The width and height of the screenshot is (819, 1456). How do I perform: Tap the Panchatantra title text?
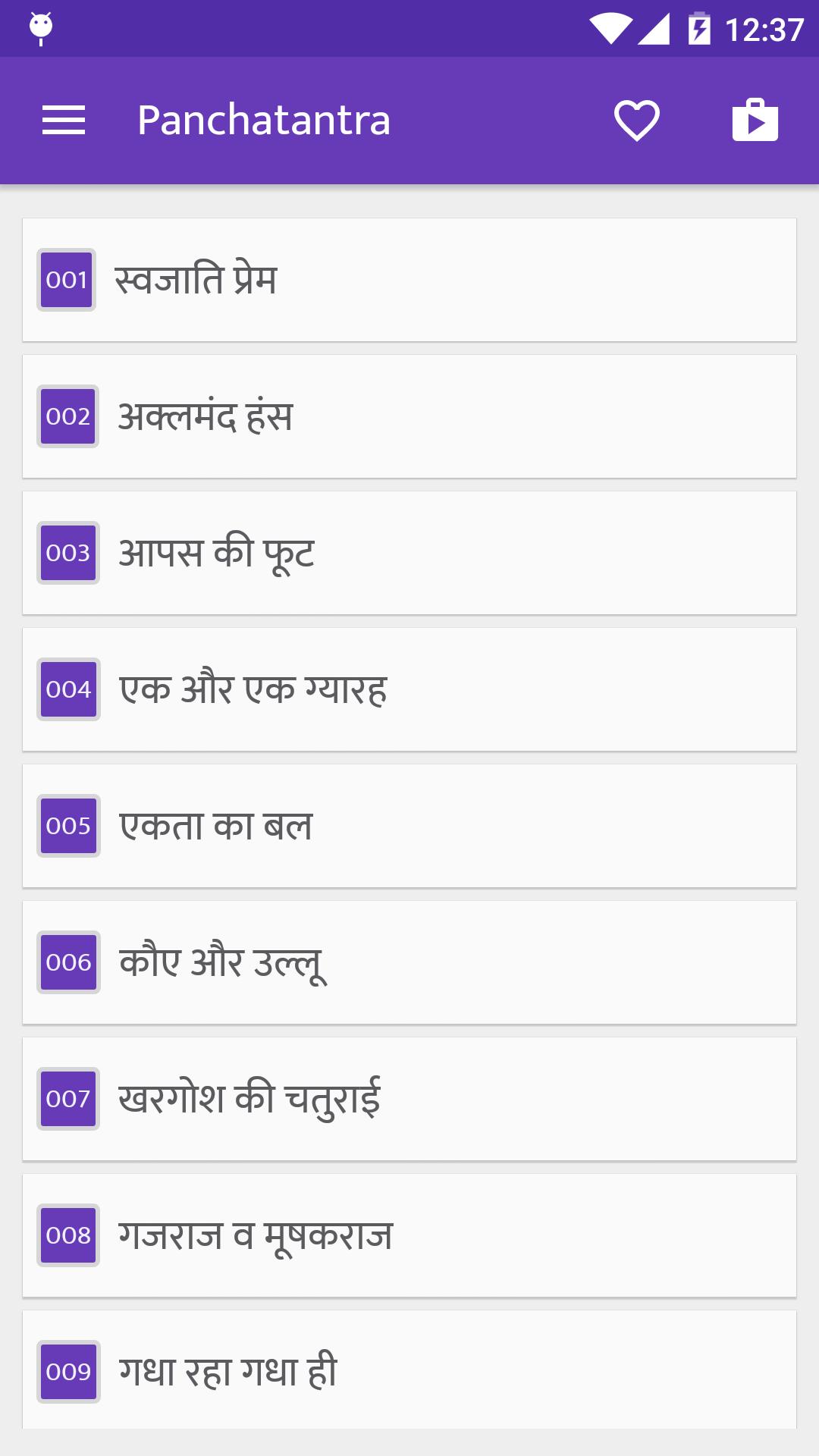click(263, 120)
